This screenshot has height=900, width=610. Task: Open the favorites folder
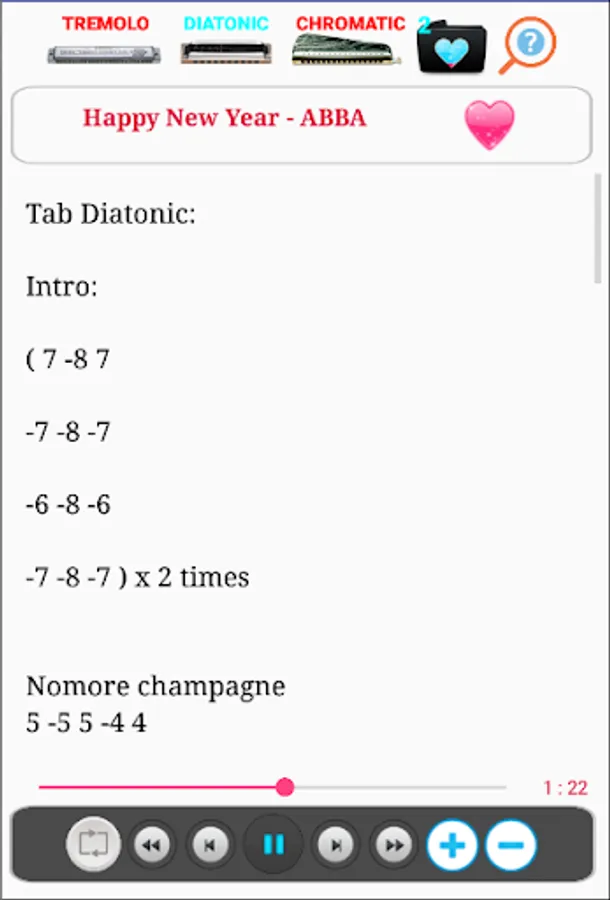[x=452, y=46]
